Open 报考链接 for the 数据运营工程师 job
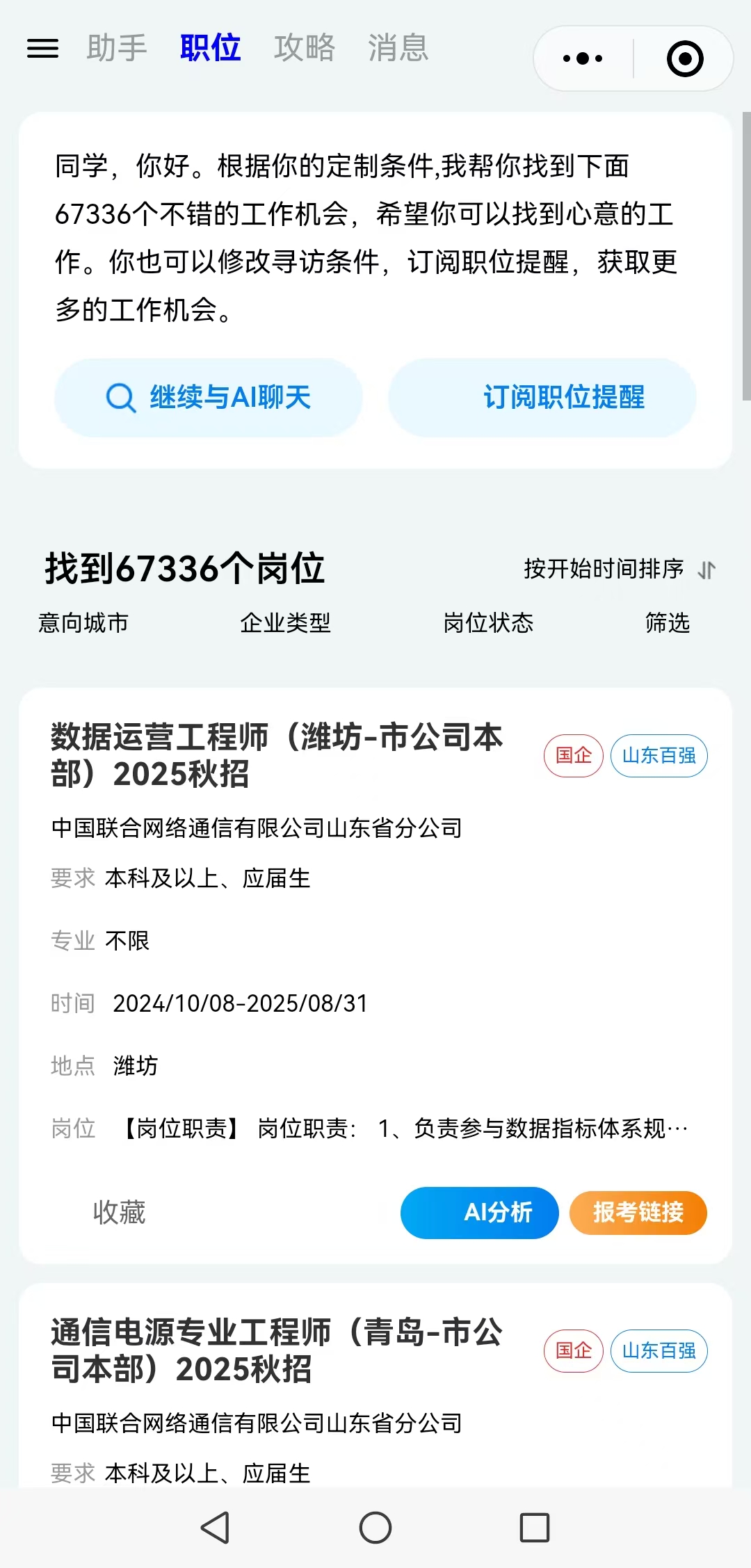This screenshot has width=751, height=1568. (x=638, y=1213)
